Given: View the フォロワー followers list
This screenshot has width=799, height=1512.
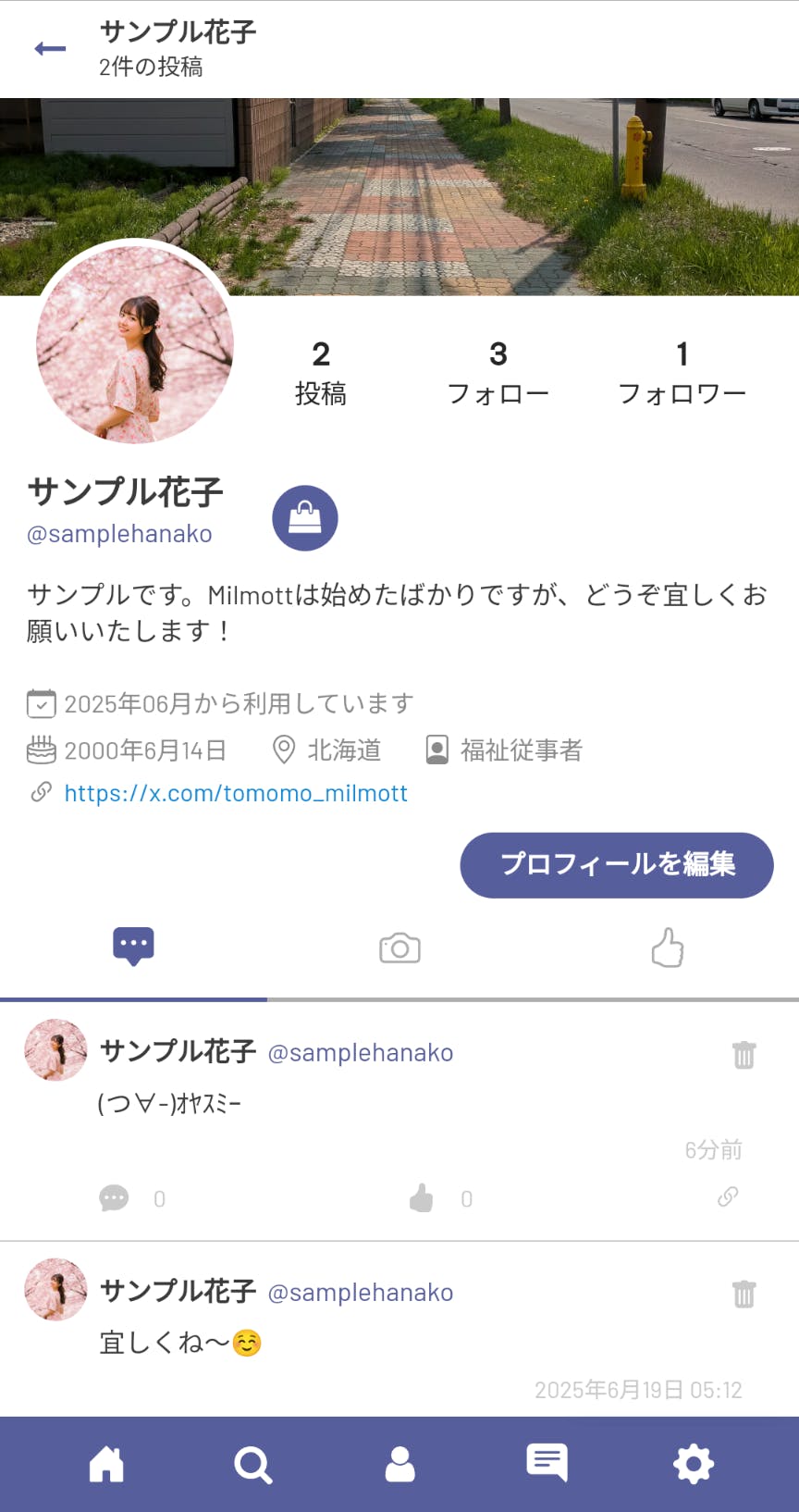Looking at the screenshot, I should (x=682, y=372).
